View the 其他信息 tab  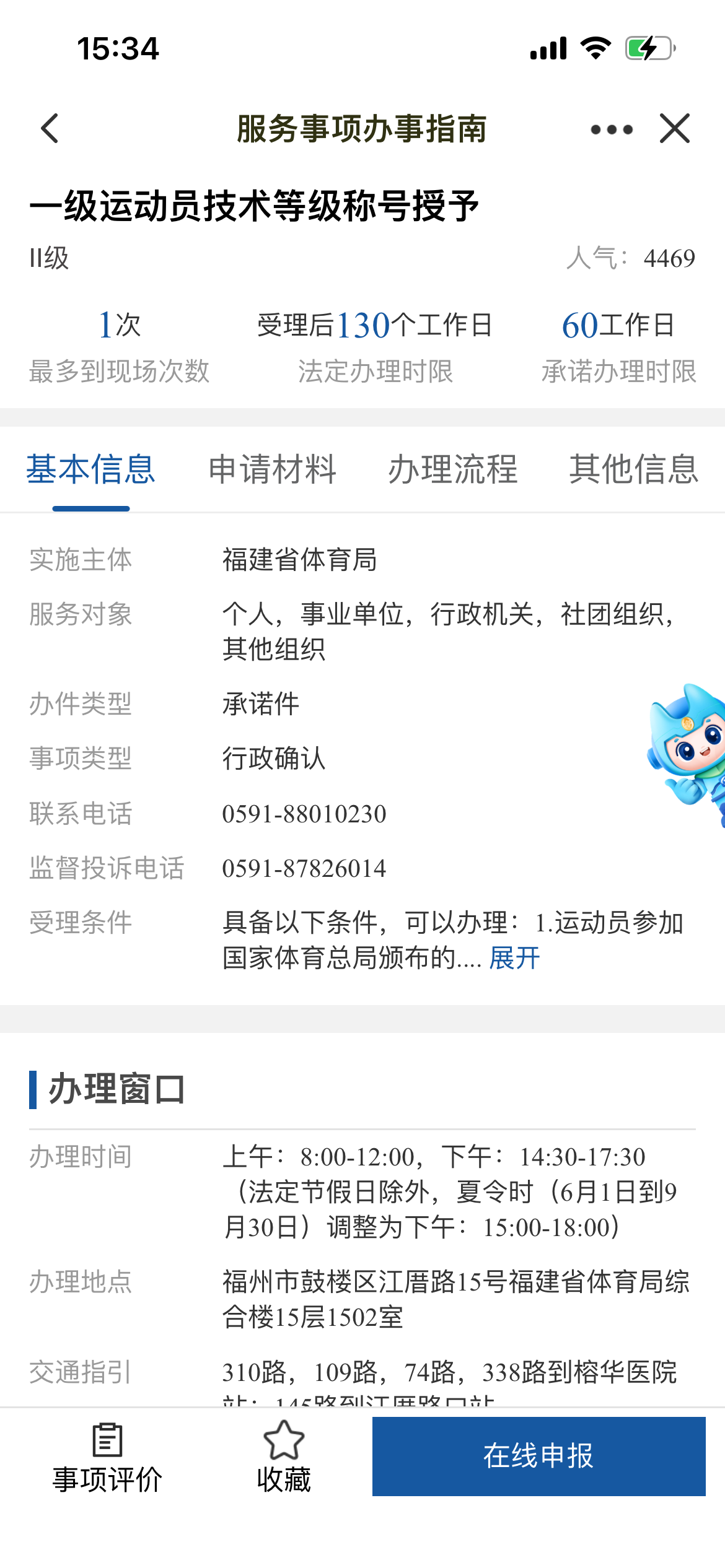point(633,469)
